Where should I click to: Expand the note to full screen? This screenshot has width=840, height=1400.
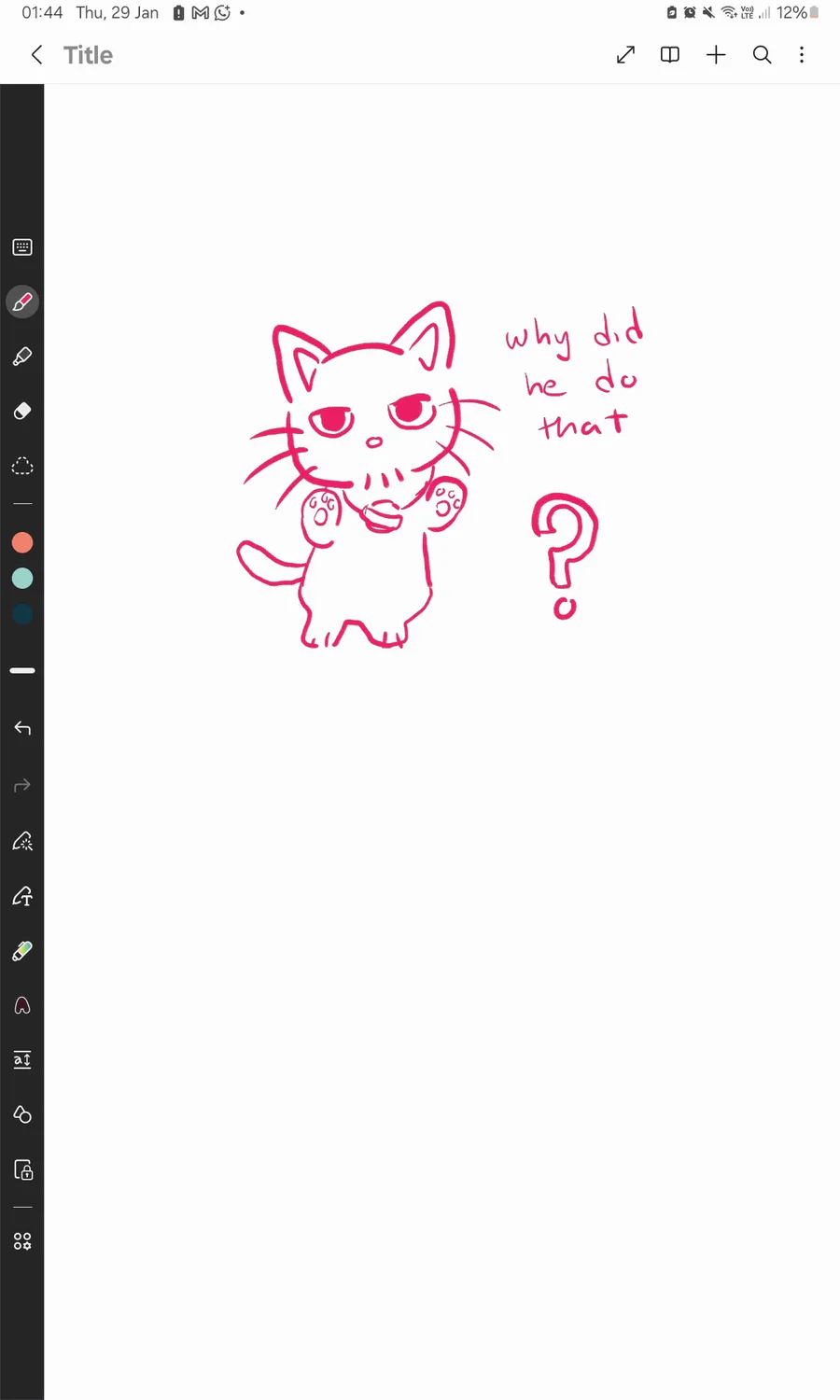(625, 55)
